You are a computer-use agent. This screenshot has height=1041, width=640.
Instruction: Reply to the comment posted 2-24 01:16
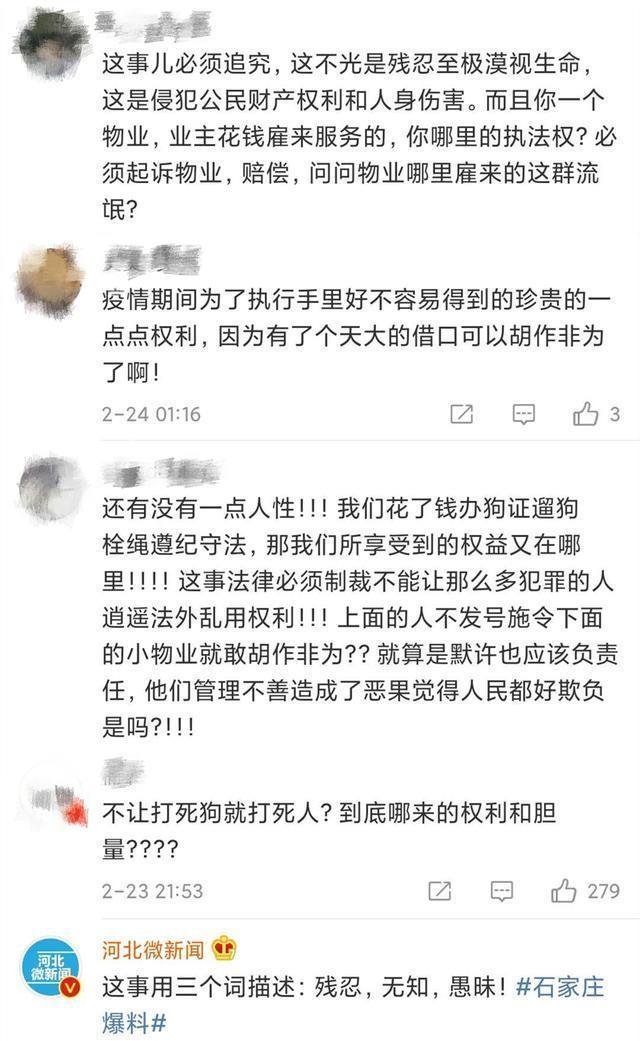pyautogui.click(x=524, y=414)
